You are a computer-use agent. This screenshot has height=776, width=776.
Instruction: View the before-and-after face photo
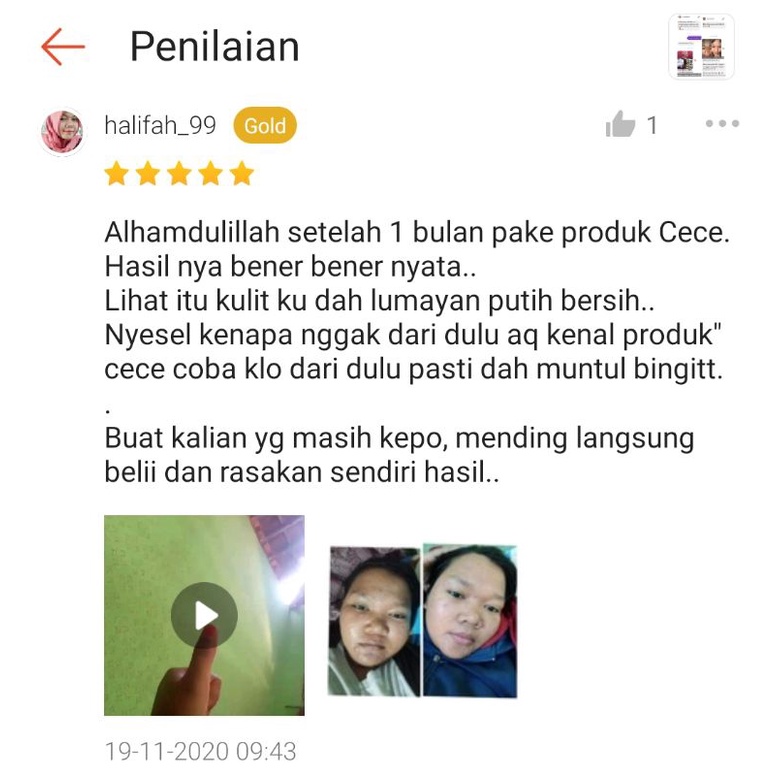[422, 620]
